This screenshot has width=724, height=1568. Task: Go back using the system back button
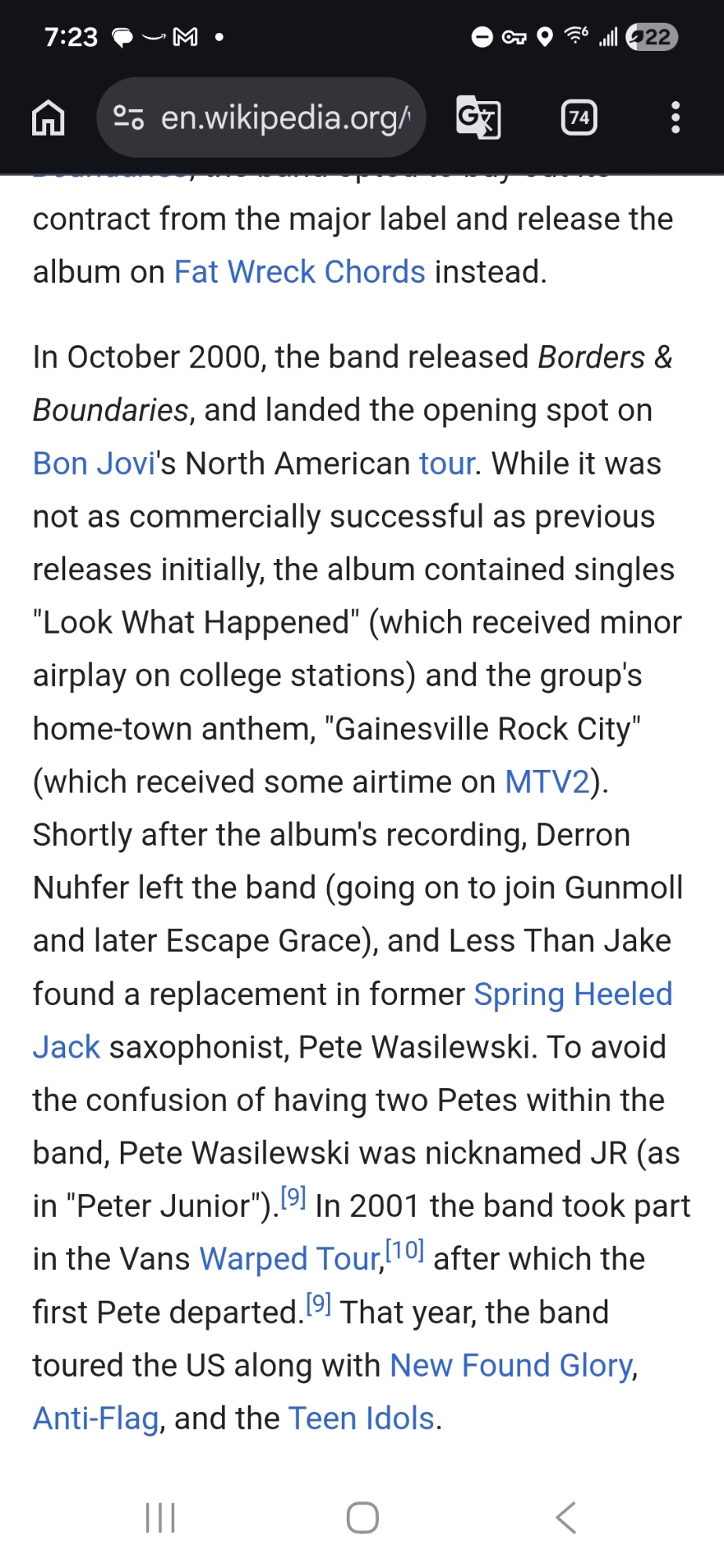pyautogui.click(x=566, y=1518)
